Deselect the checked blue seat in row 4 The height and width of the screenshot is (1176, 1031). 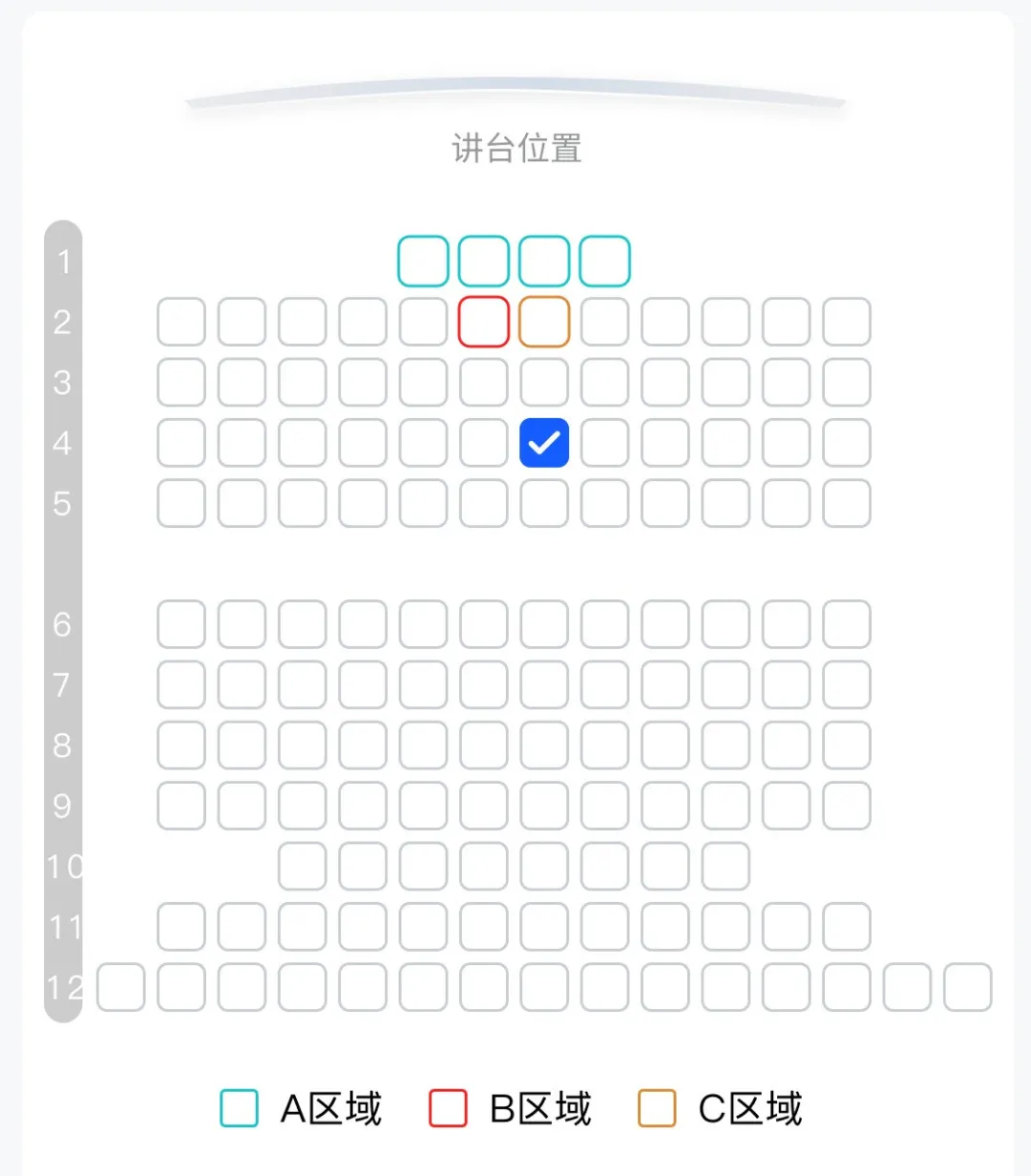coord(544,443)
